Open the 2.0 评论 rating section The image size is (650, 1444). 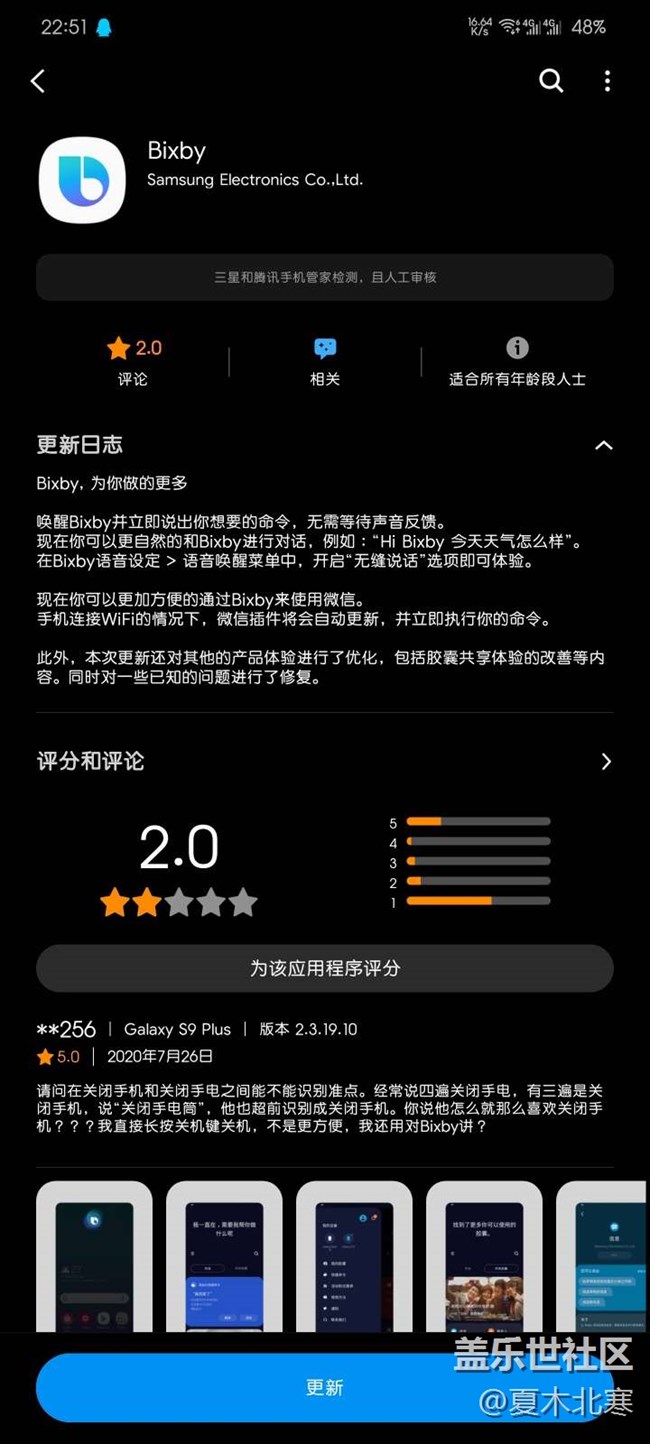coord(133,361)
